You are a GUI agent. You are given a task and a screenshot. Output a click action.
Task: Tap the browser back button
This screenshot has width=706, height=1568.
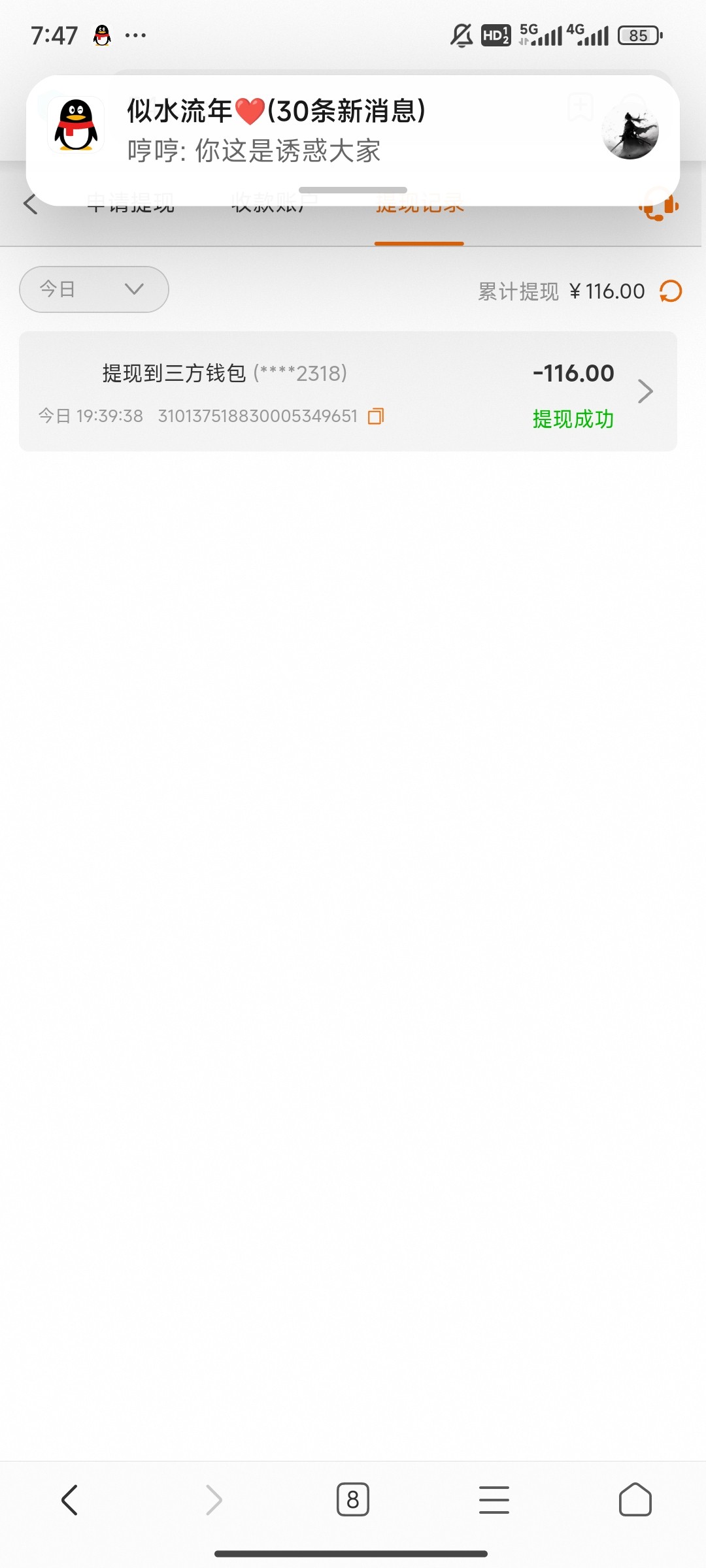pyautogui.click(x=70, y=1499)
